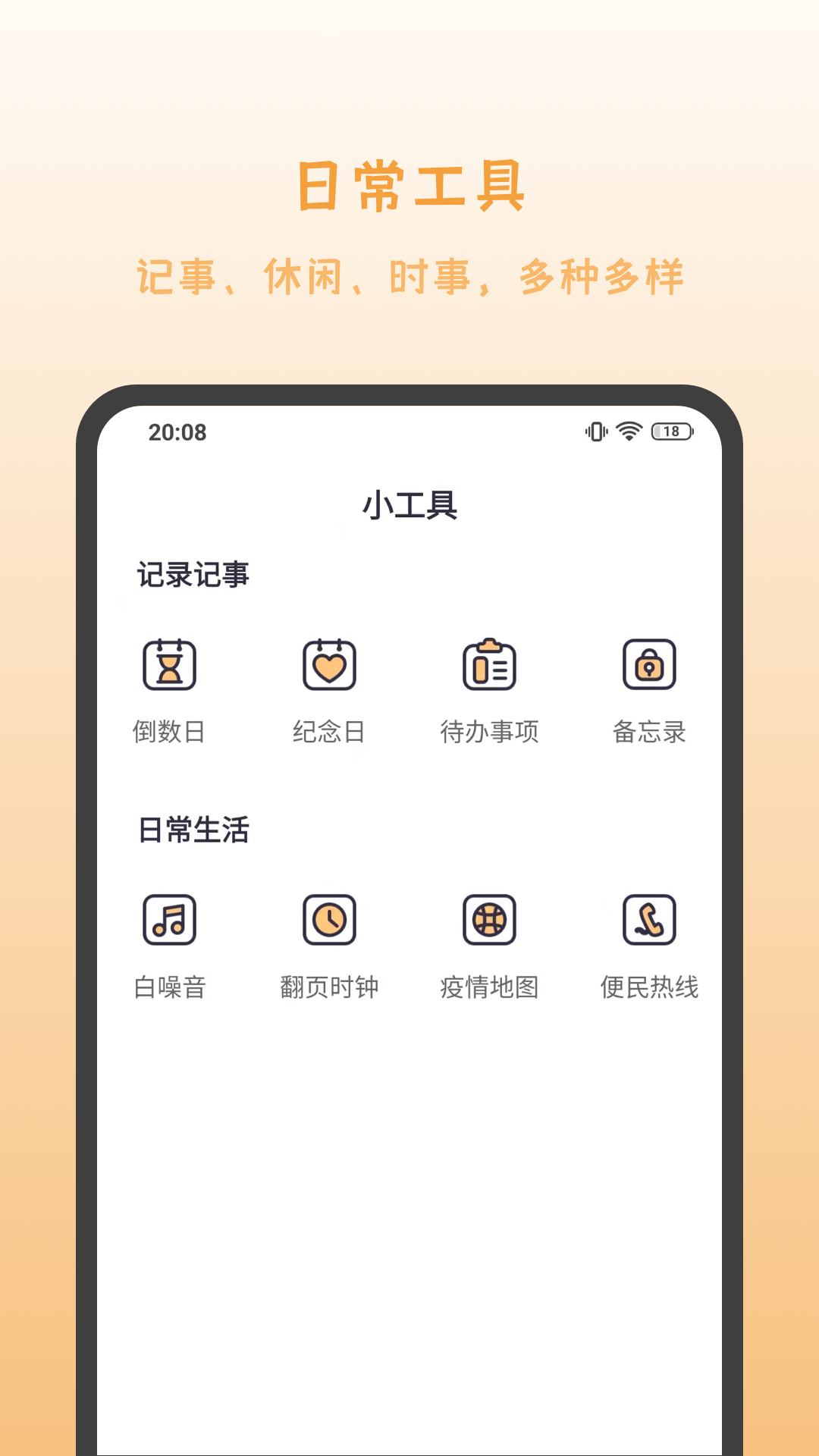Tap the 备忘录 lock icon
Screen dimensions: 819x1456
tap(650, 666)
